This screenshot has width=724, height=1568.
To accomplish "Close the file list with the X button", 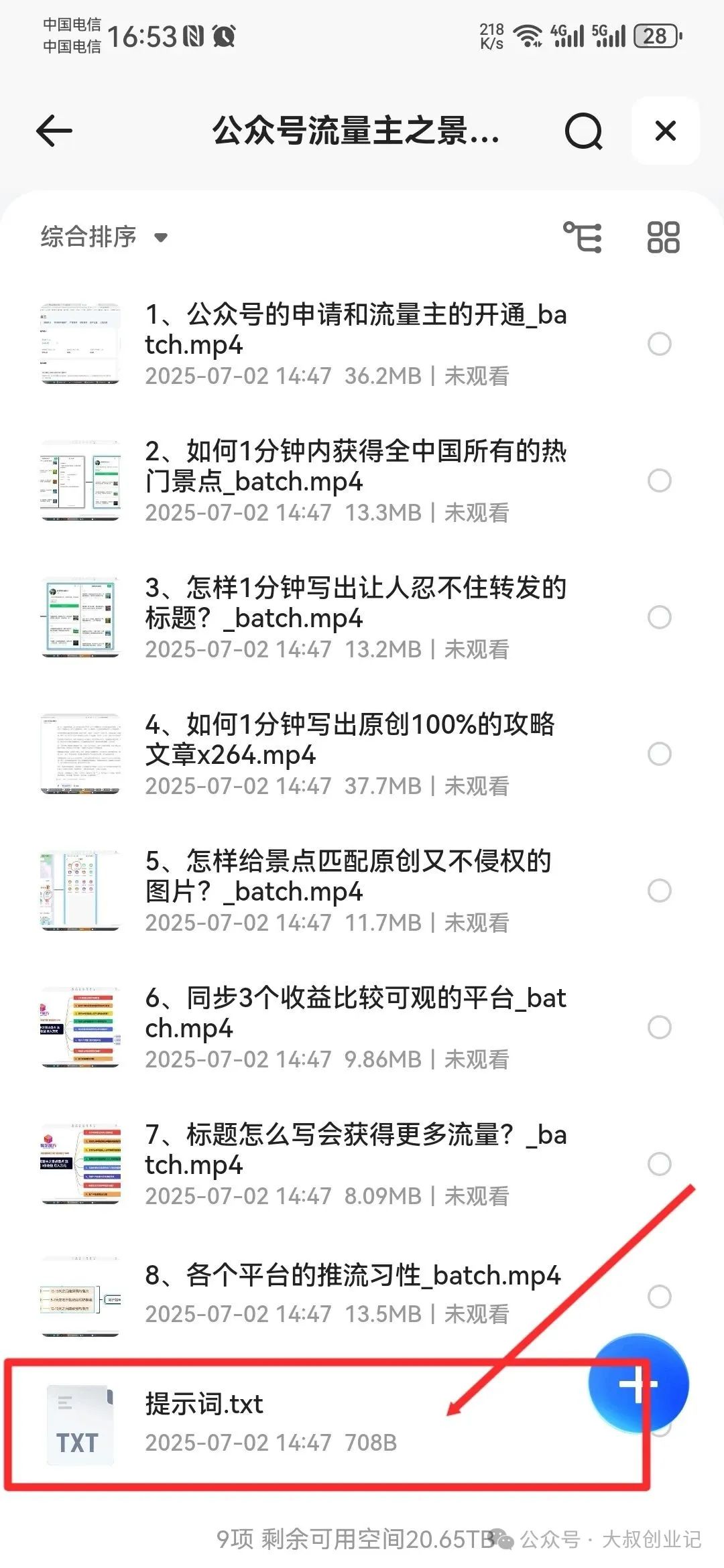I will pos(664,131).
